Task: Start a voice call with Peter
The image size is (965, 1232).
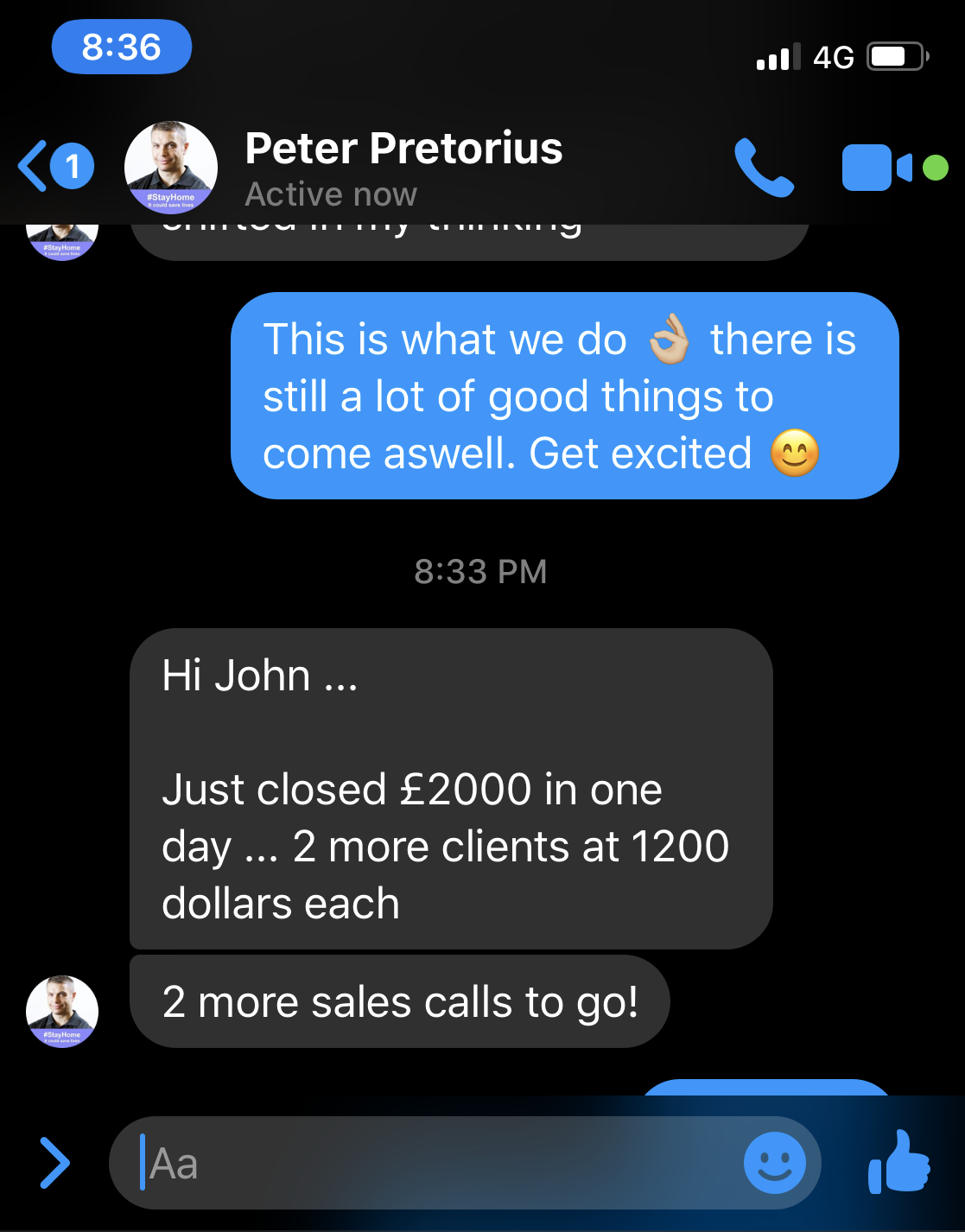Action: [763, 167]
